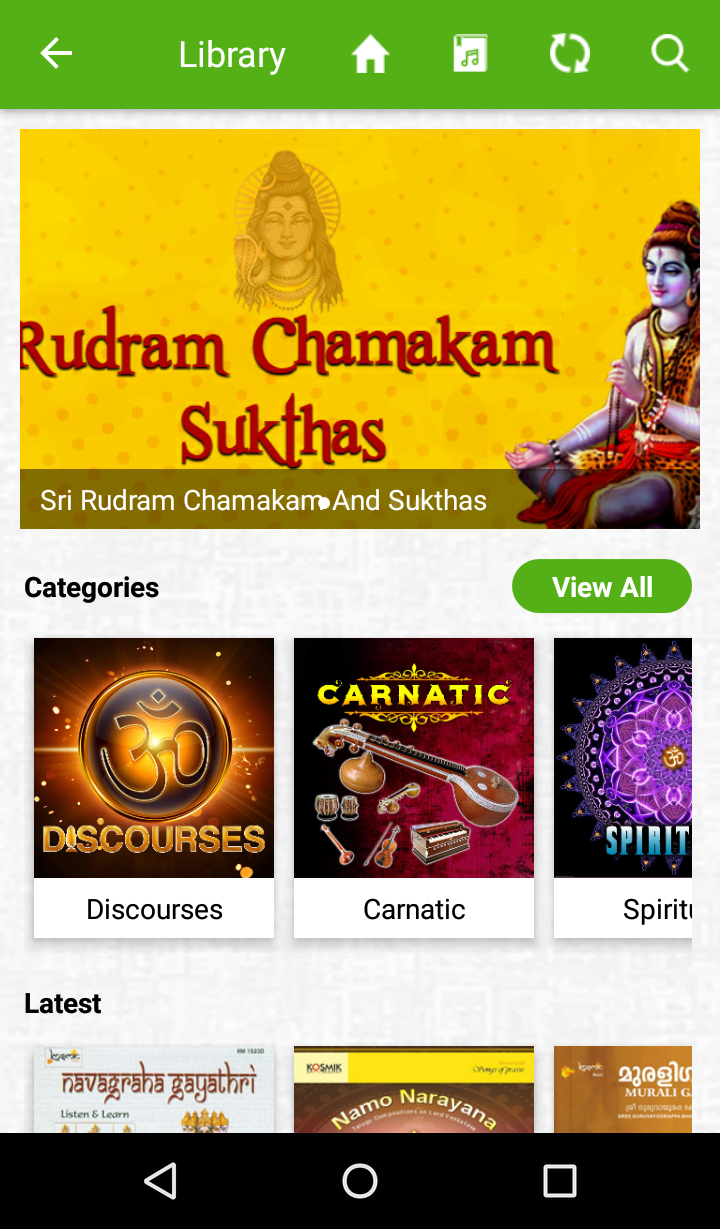The width and height of the screenshot is (720, 1229).
Task: Open the Murali album in Latest
Action: click(623, 1090)
